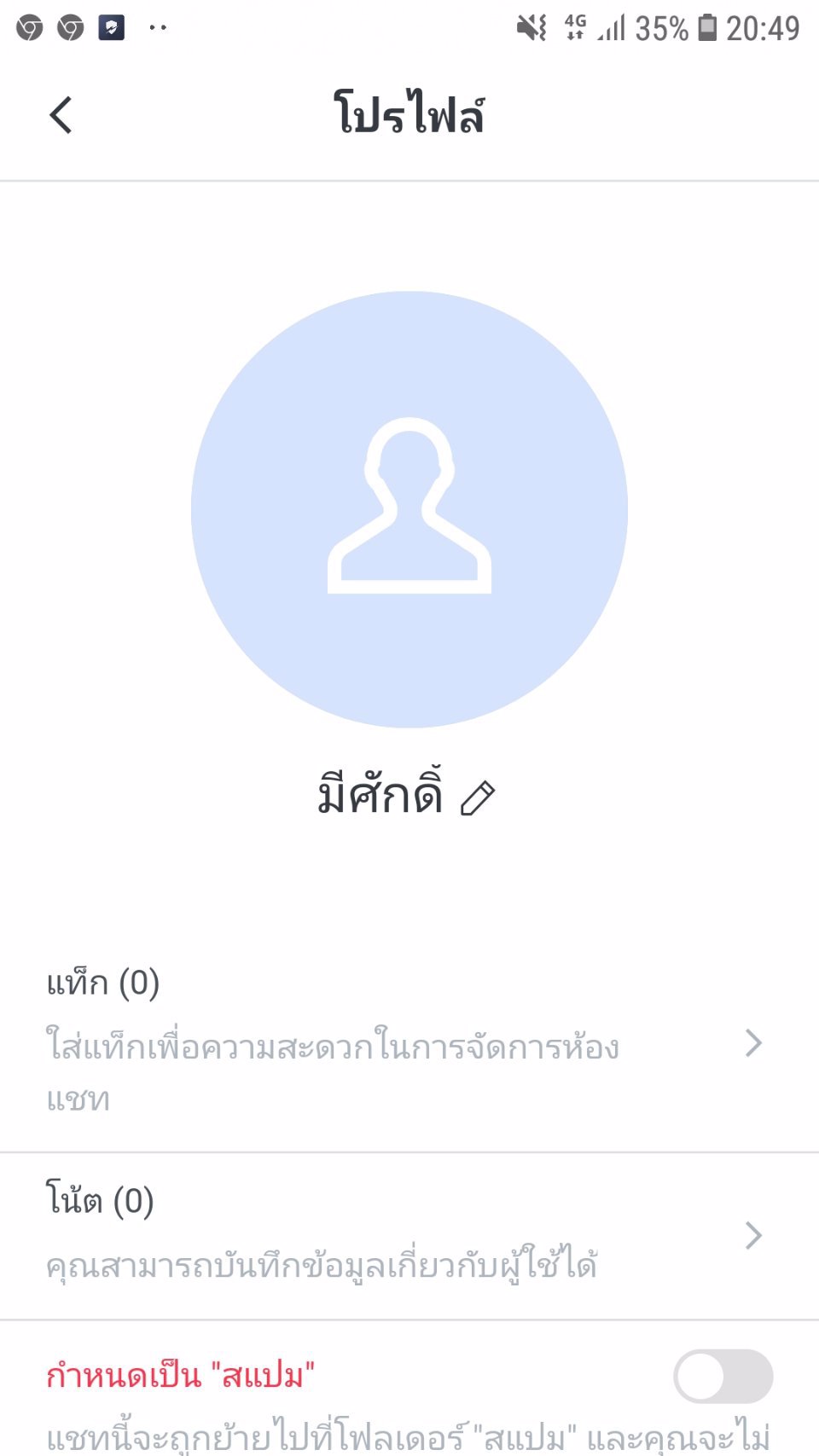Screen dimensions: 819x1456
Task: Enable the กำหนดเป็น "สแปม" switch
Action: tap(723, 1376)
